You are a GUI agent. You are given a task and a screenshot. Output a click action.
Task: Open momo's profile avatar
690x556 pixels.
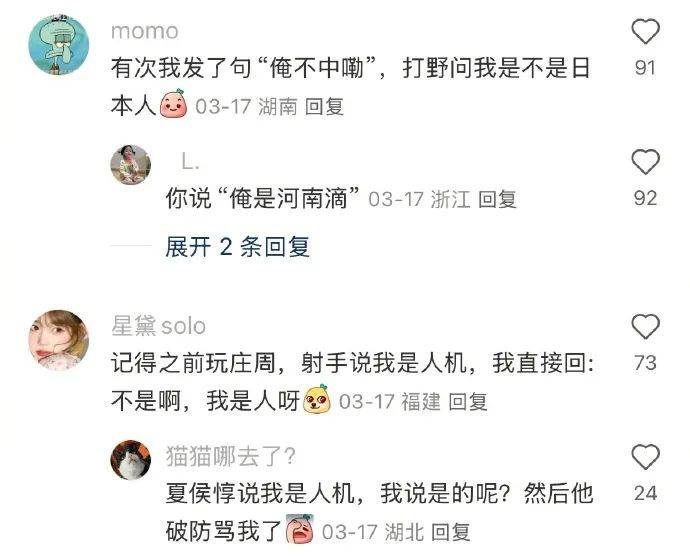[x=59, y=44]
